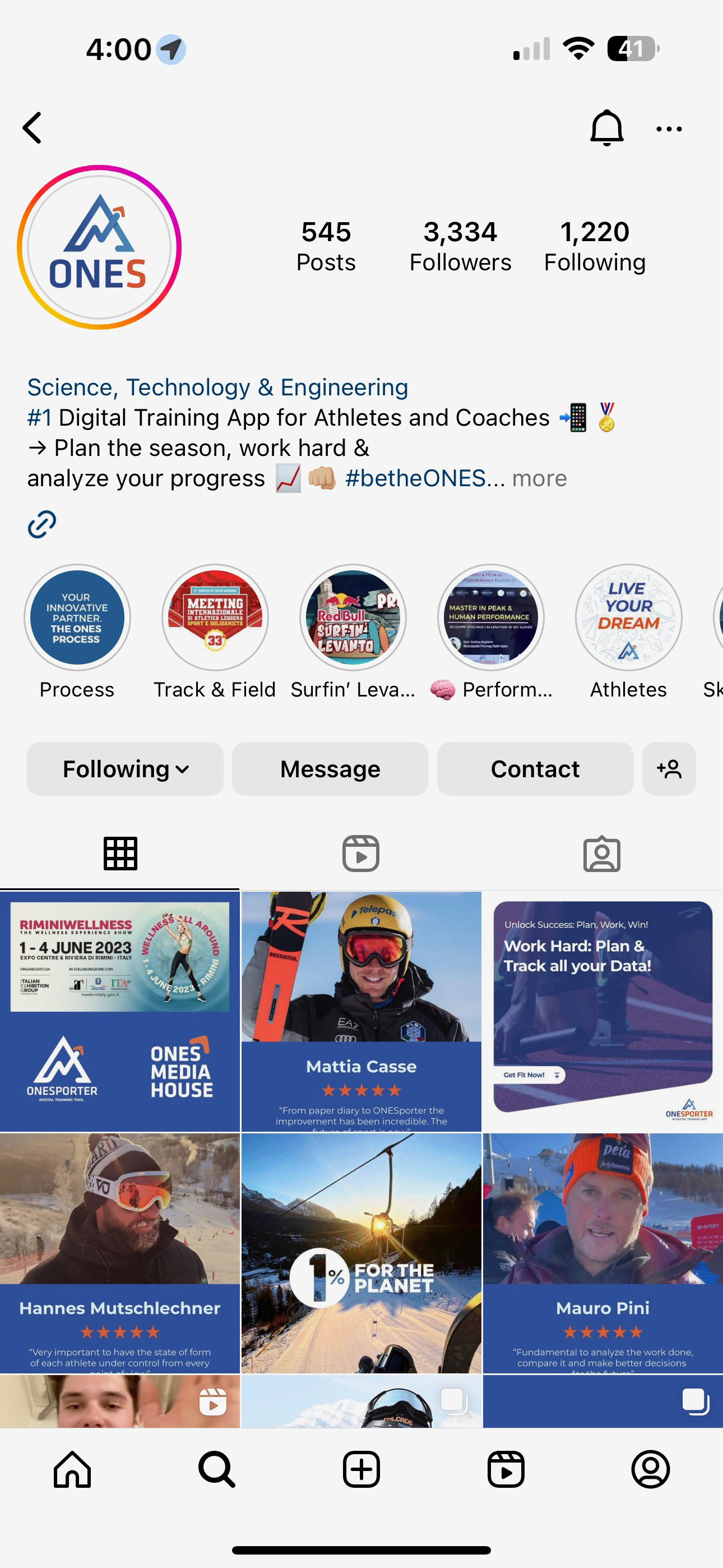Switch to the Reels tab of the profile
The image size is (723, 1568).
tap(361, 854)
